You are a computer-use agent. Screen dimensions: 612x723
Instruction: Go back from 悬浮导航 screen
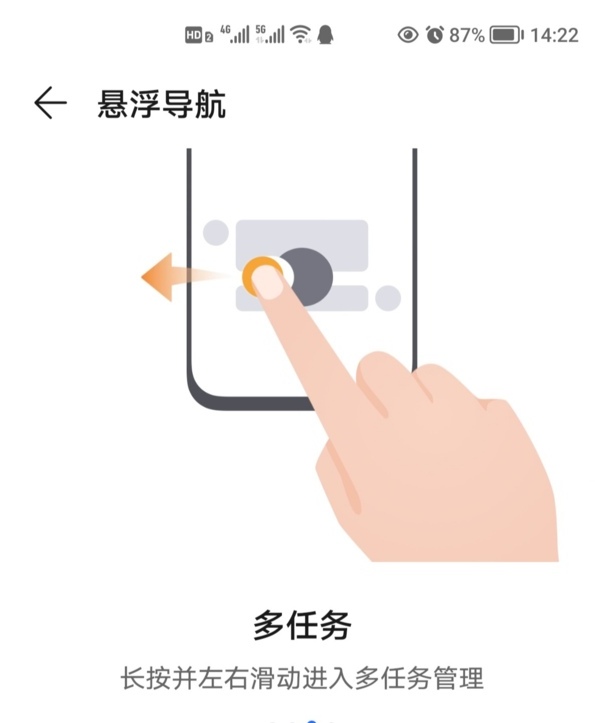coord(50,103)
